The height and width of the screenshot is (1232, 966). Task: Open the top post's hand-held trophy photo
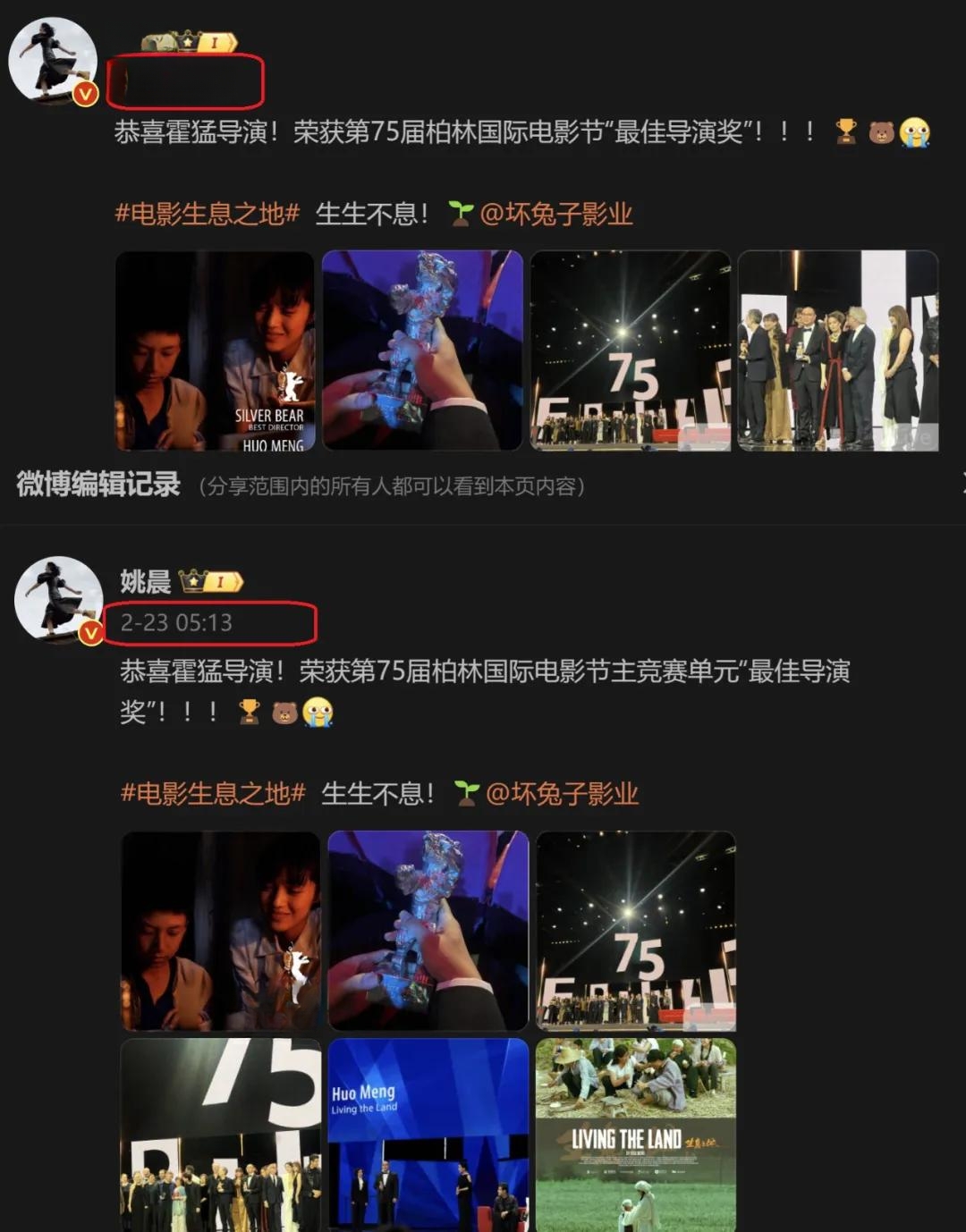point(422,350)
